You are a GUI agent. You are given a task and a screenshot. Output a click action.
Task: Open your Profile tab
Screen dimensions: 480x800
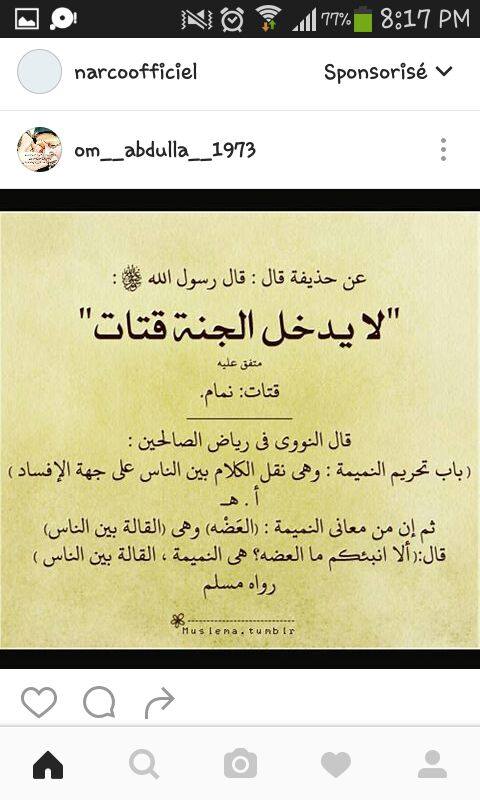[432, 764]
